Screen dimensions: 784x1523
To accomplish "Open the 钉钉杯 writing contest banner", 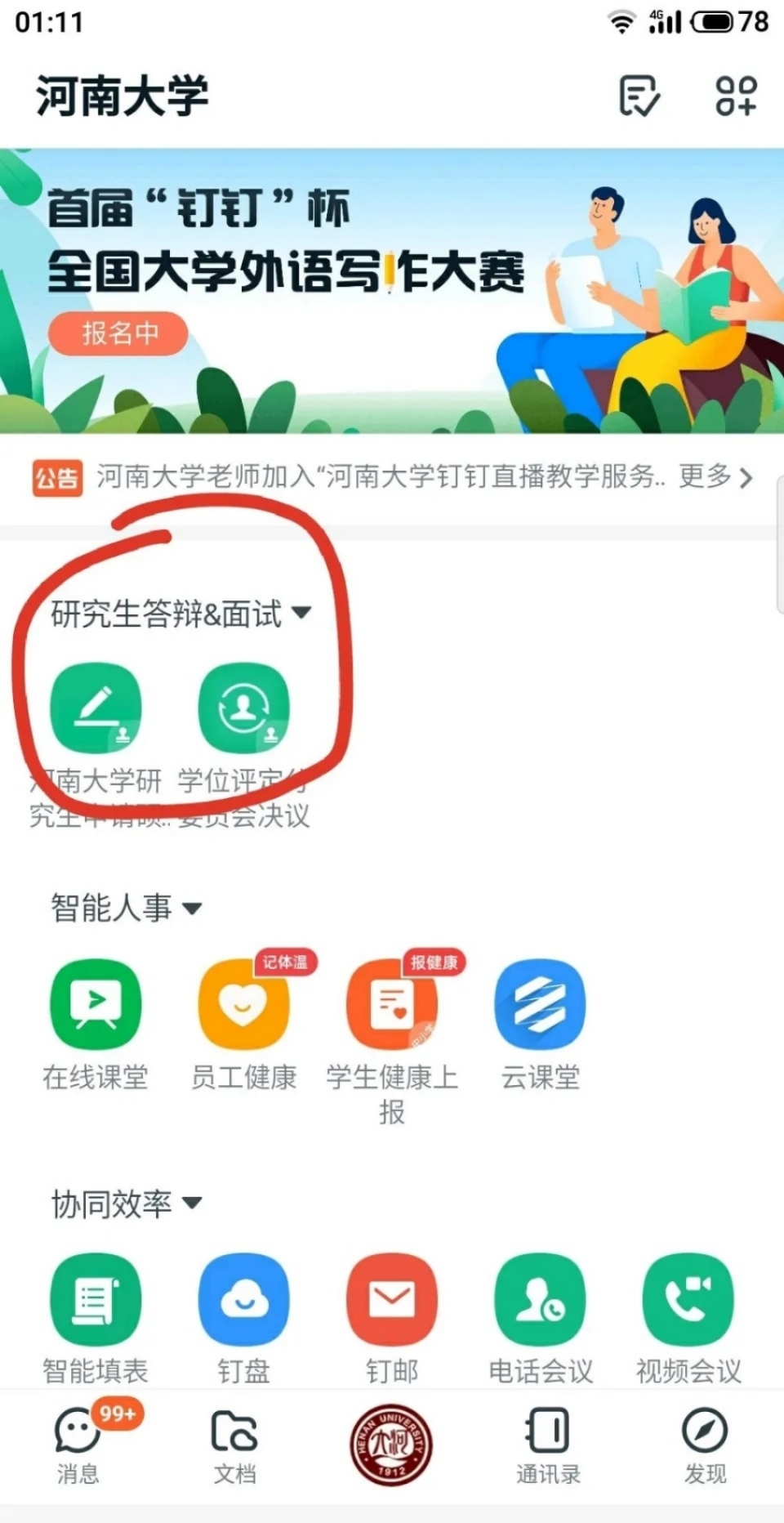I will [x=392, y=290].
